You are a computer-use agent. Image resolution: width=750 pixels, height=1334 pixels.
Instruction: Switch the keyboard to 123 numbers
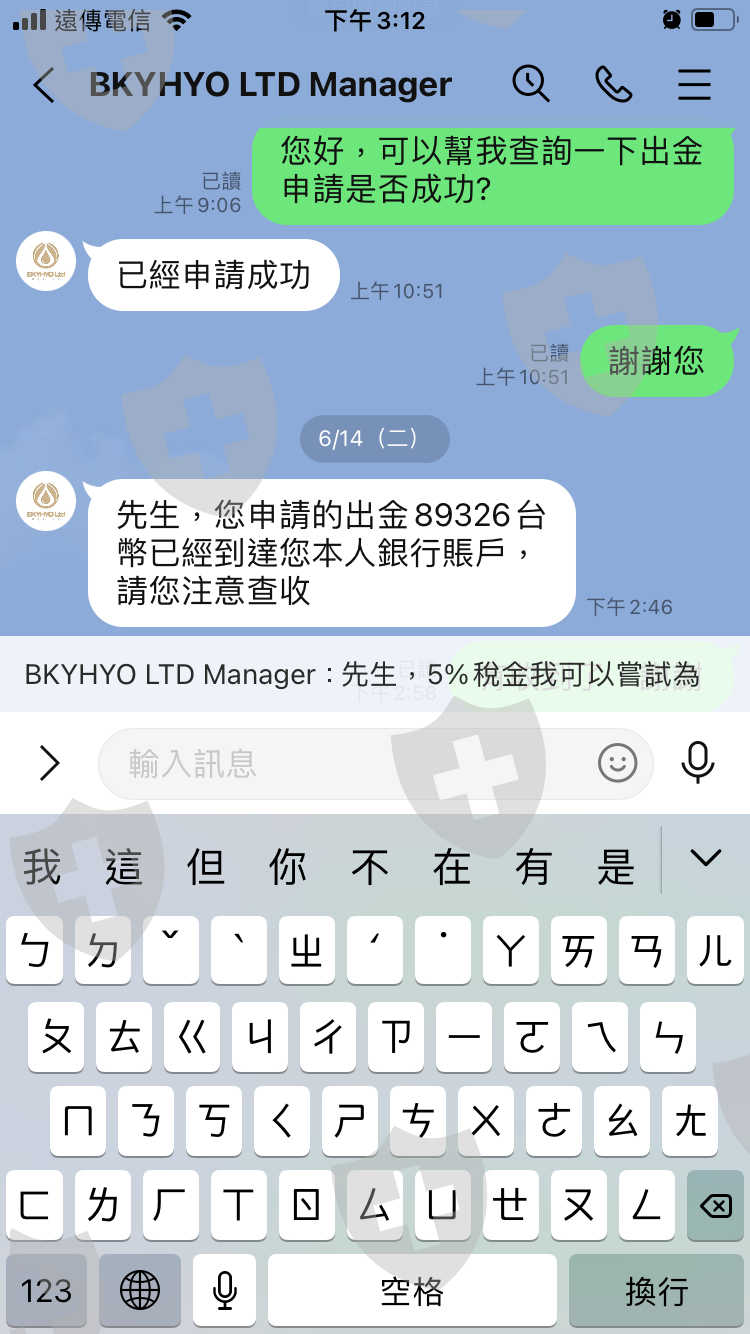point(46,1291)
